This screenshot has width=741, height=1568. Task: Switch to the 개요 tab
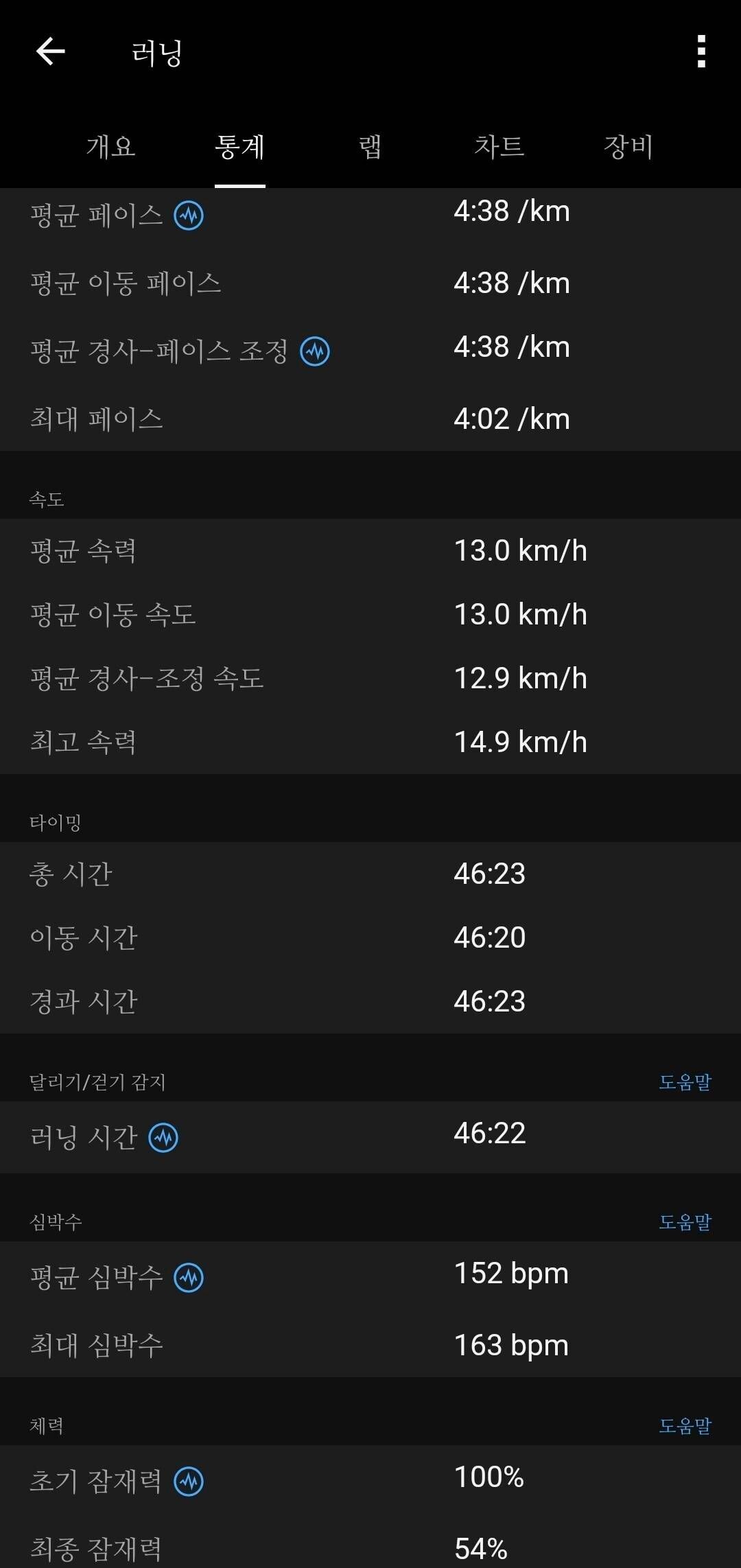click(x=110, y=146)
